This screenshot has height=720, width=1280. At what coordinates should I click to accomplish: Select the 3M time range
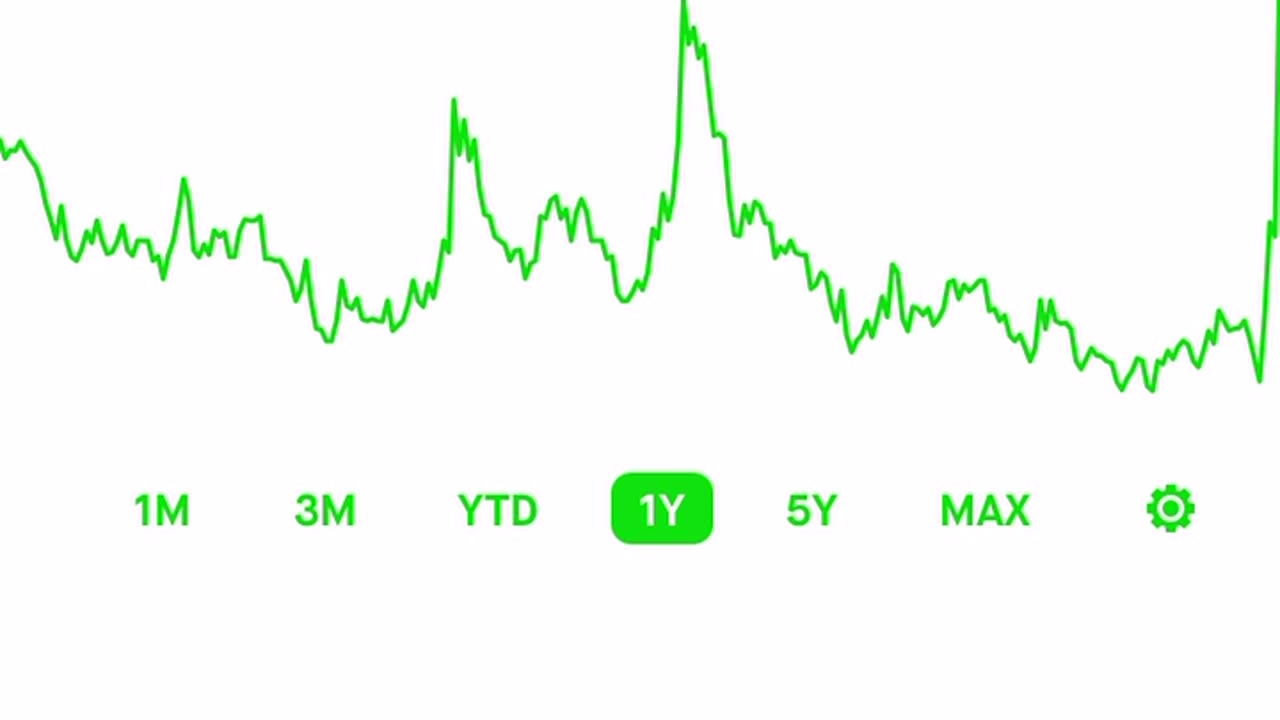coord(325,510)
